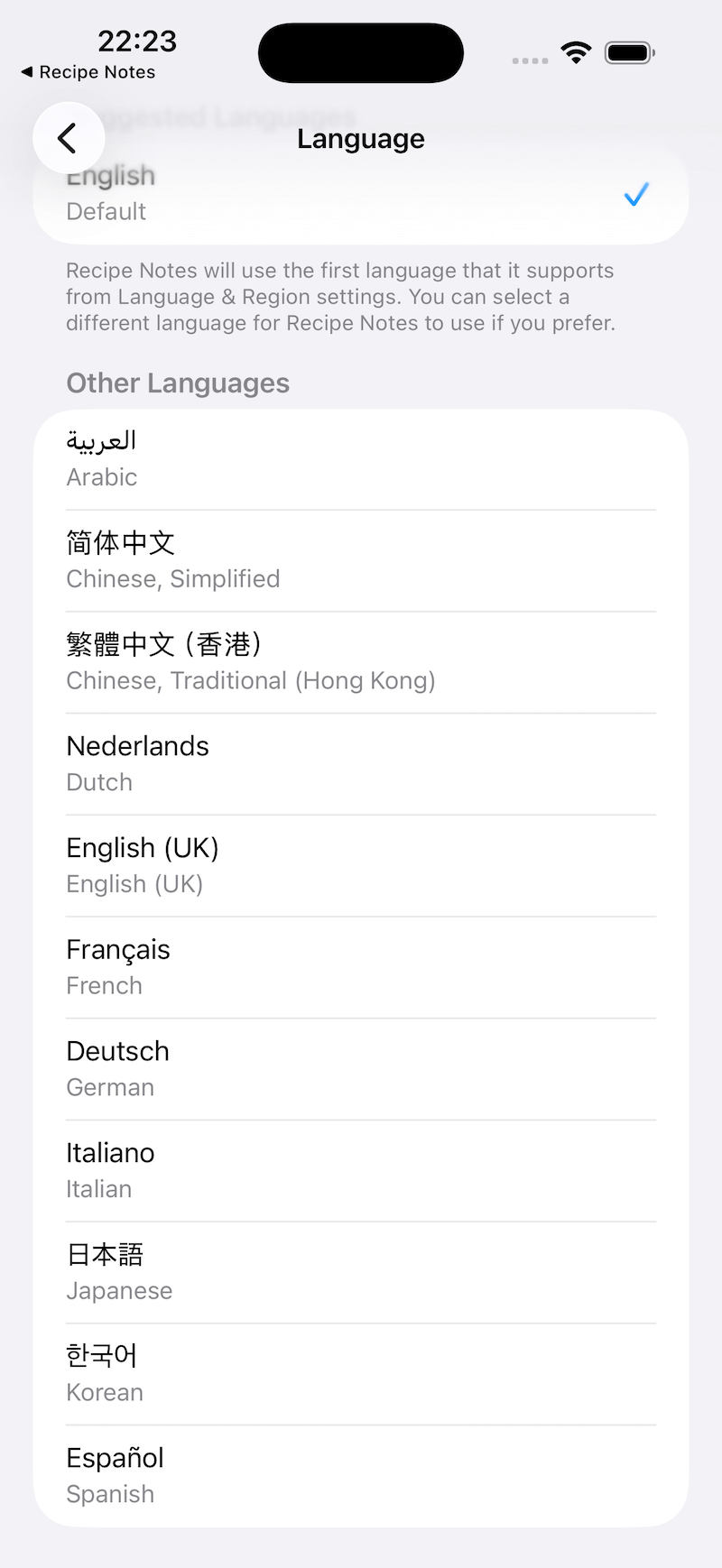
Task: Select Italiano from the list
Action: (x=361, y=1170)
